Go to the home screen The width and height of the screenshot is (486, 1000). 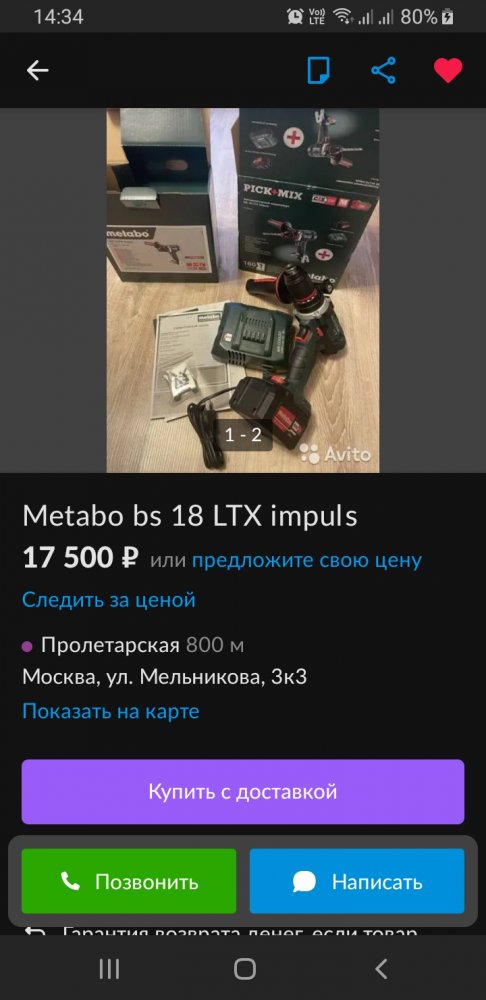[244, 969]
